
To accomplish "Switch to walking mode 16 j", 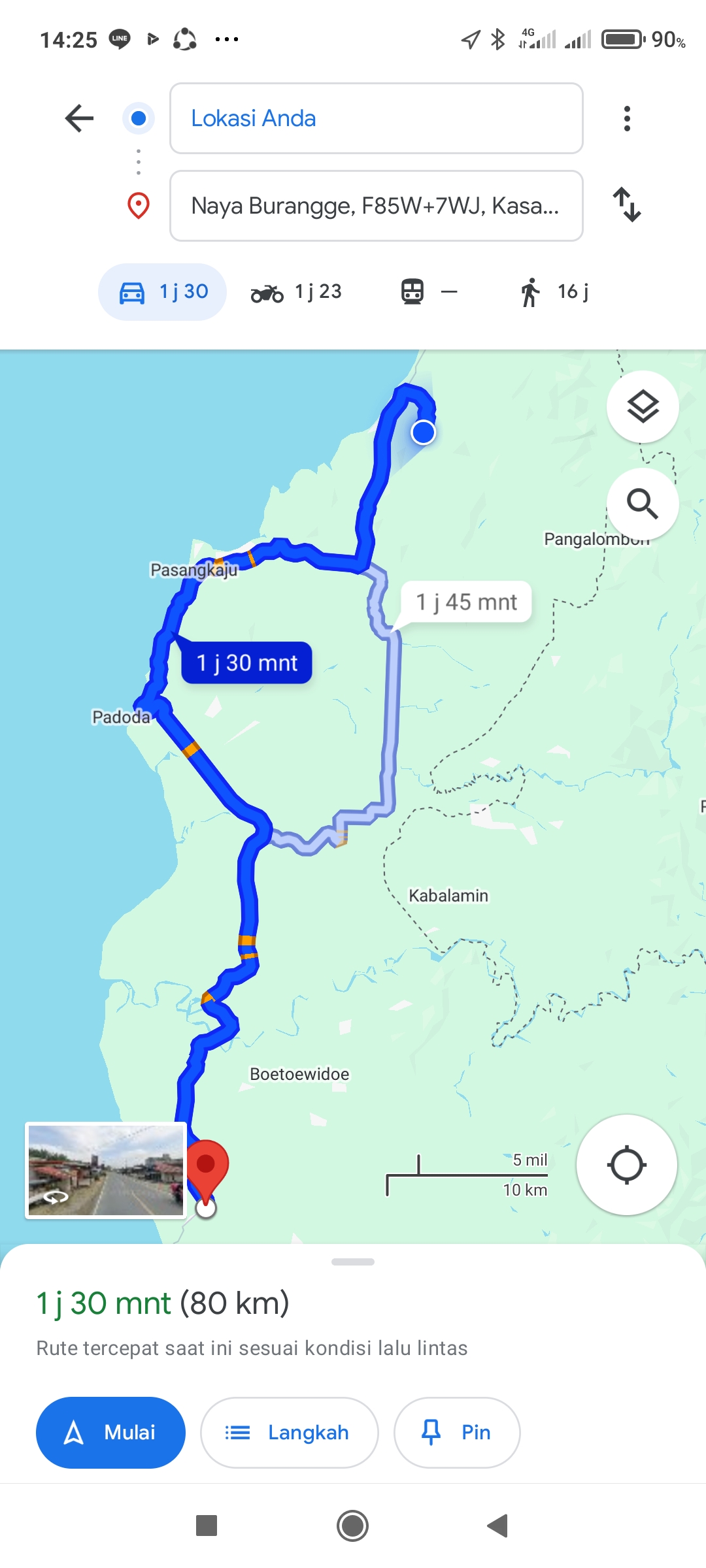I will tap(554, 291).
